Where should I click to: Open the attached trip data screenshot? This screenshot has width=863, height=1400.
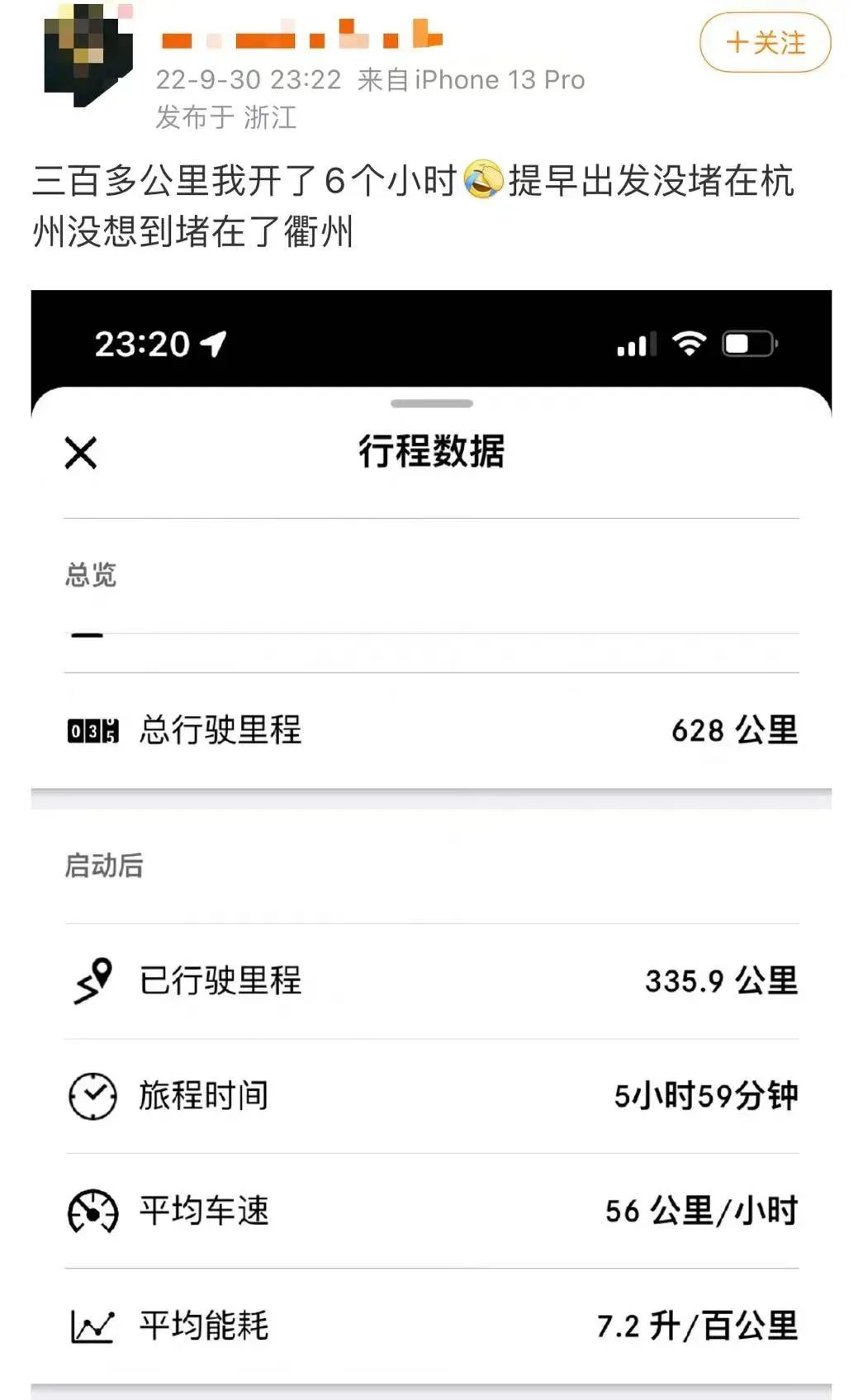point(431,844)
